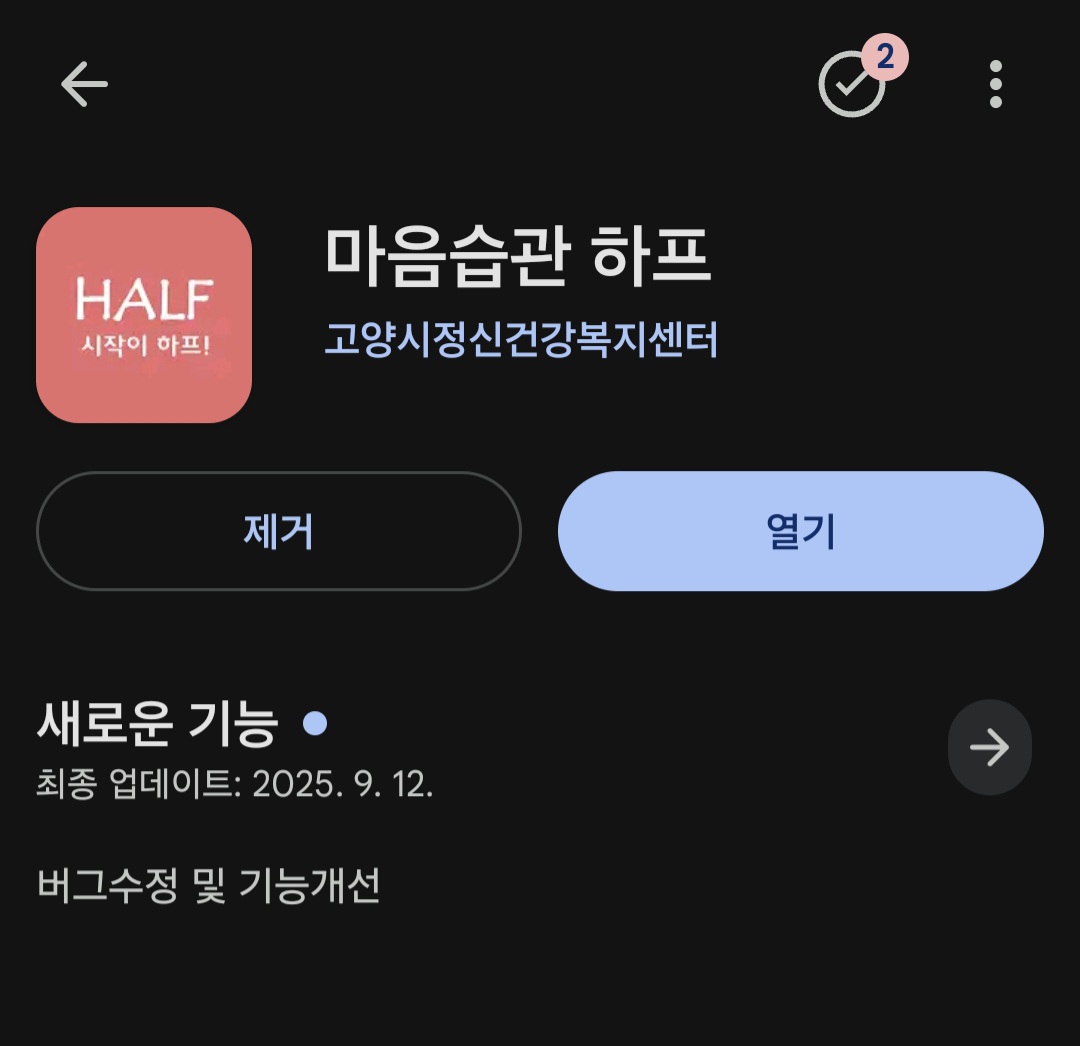
Task: Open developer page 고양시정신건강복지센터
Action: tap(521, 340)
